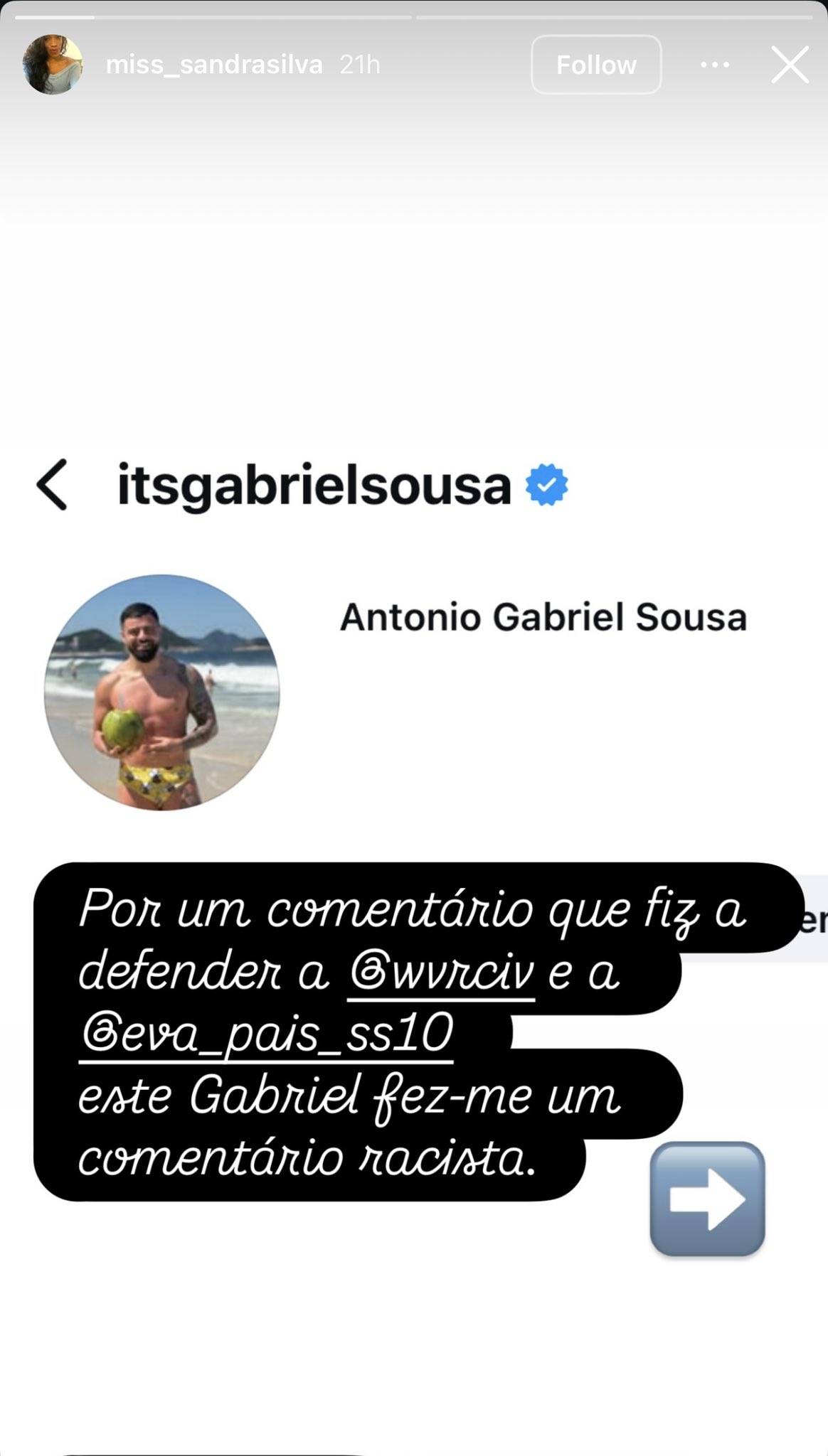Expand the story options via ellipsis
The image size is (828, 1456).
[714, 65]
